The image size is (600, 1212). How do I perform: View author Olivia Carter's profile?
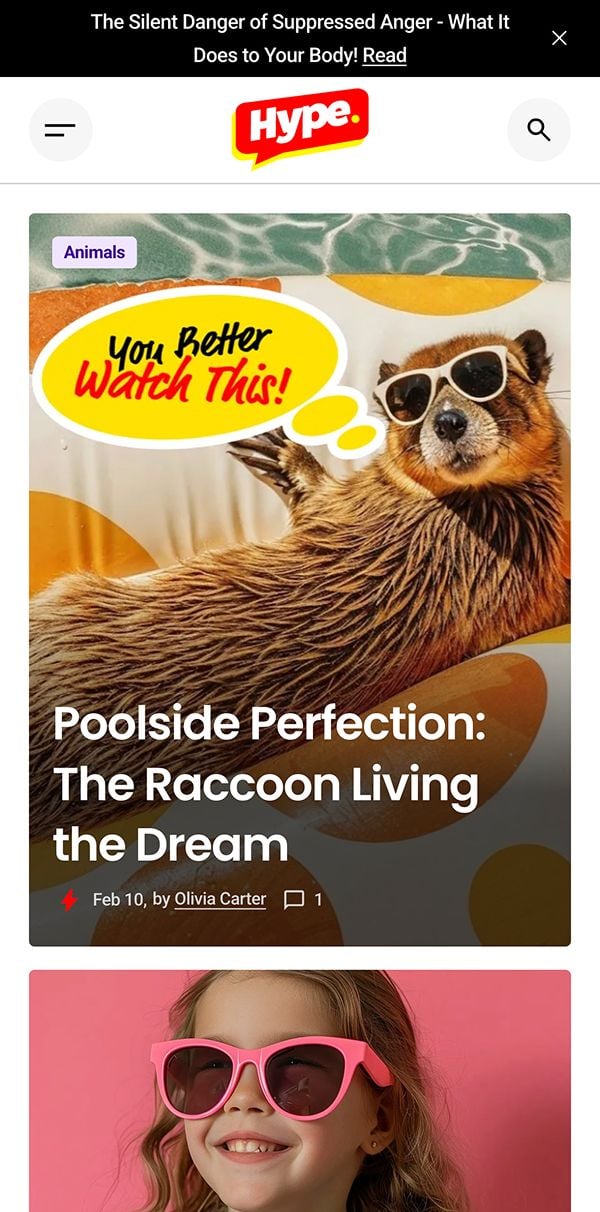pos(220,899)
